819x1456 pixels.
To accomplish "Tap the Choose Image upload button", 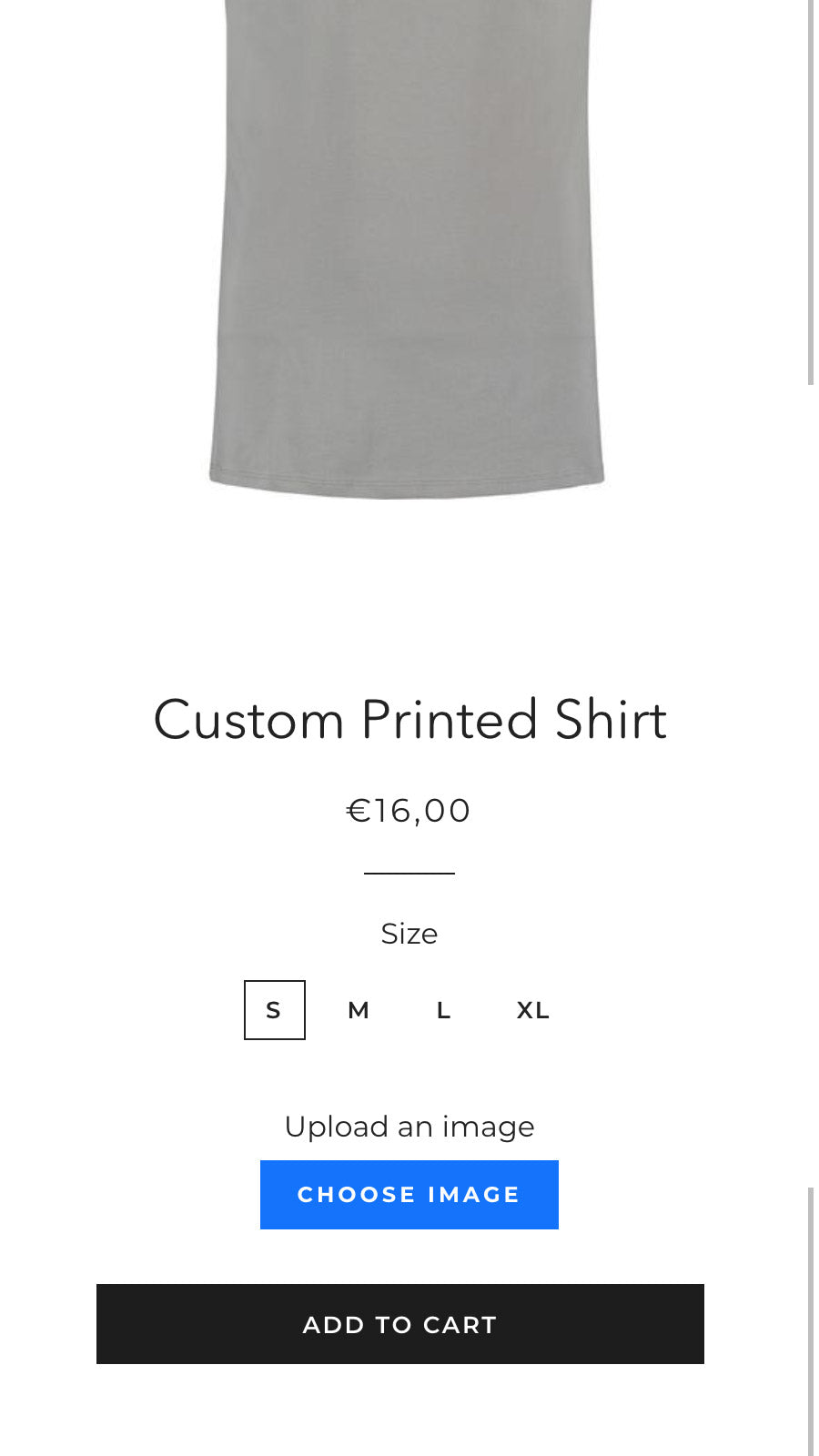I will point(409,1194).
